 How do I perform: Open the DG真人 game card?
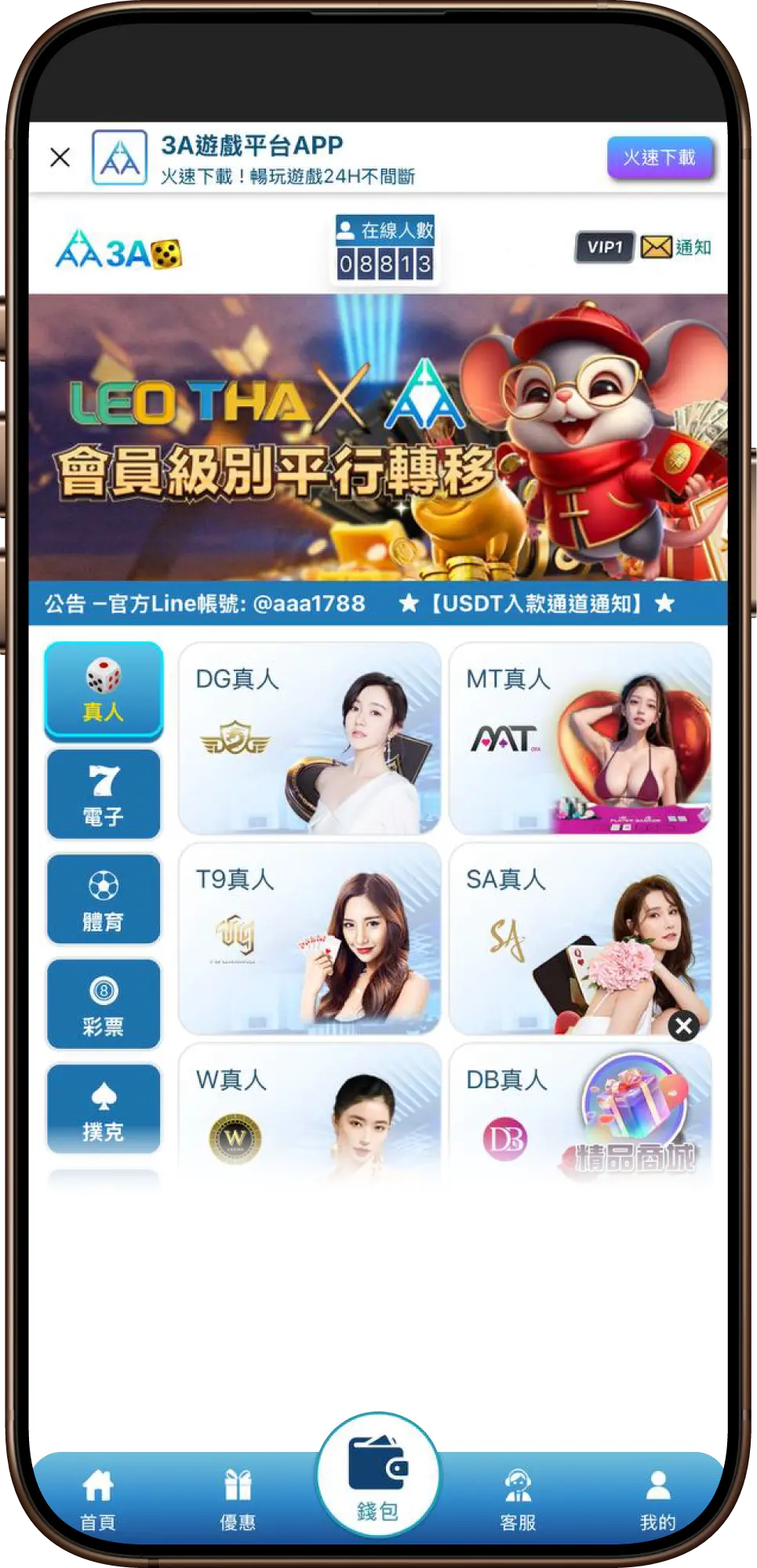(309, 738)
